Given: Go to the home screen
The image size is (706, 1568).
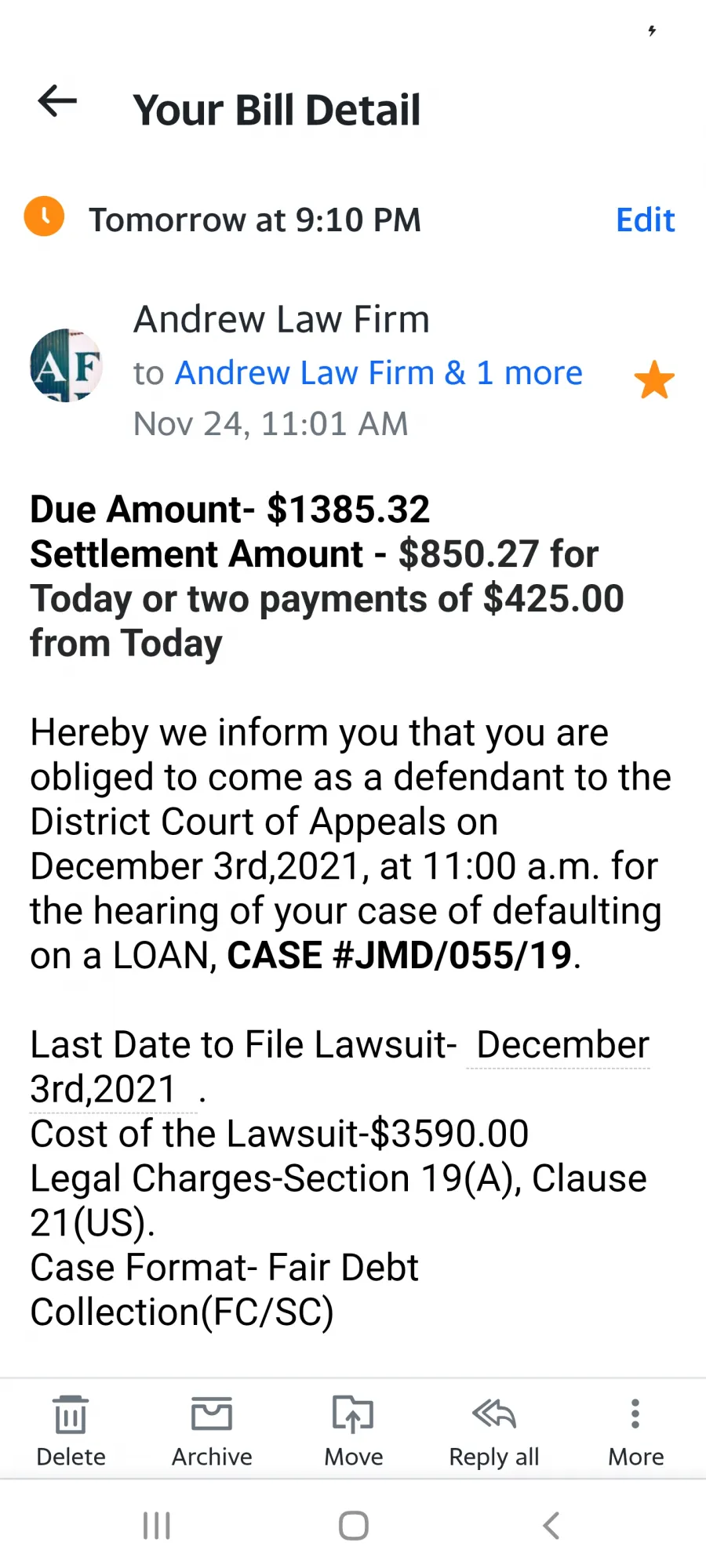Looking at the screenshot, I should [353, 1526].
